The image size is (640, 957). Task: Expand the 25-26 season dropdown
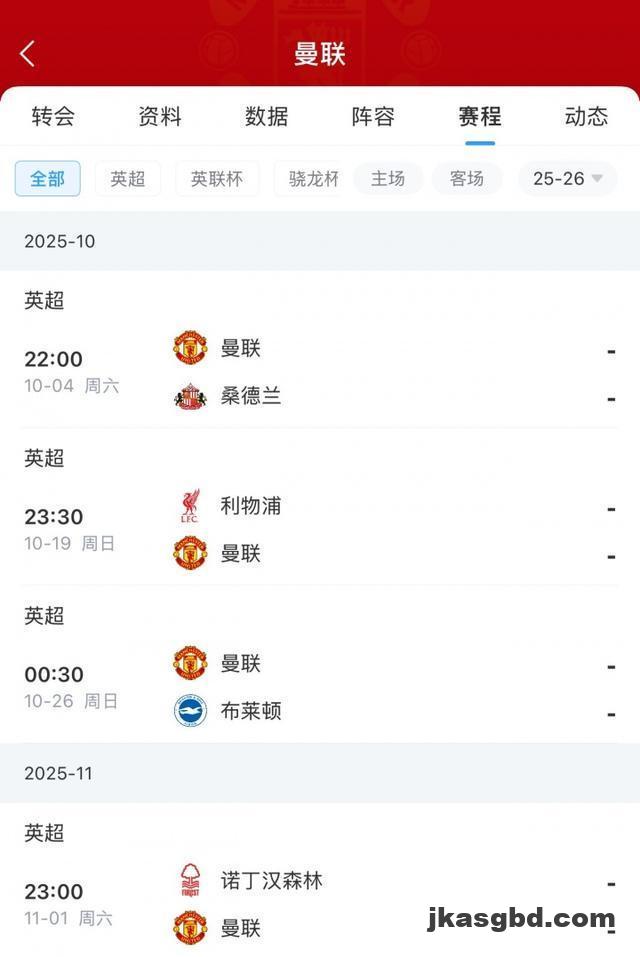pos(567,179)
